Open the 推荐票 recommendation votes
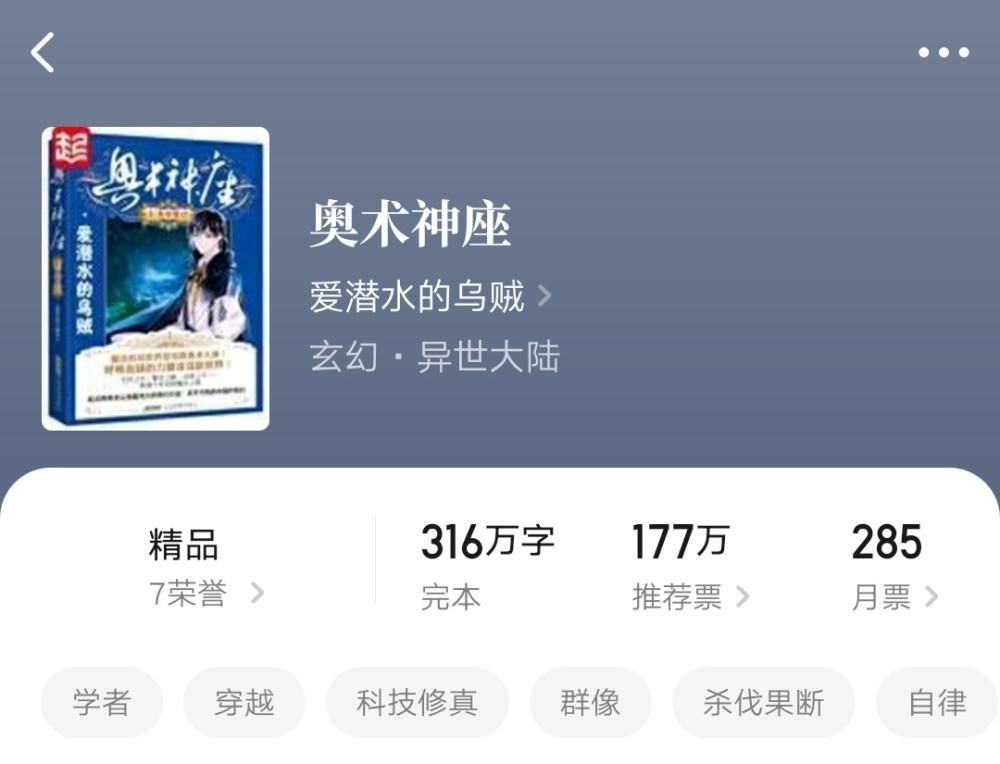 click(690, 597)
